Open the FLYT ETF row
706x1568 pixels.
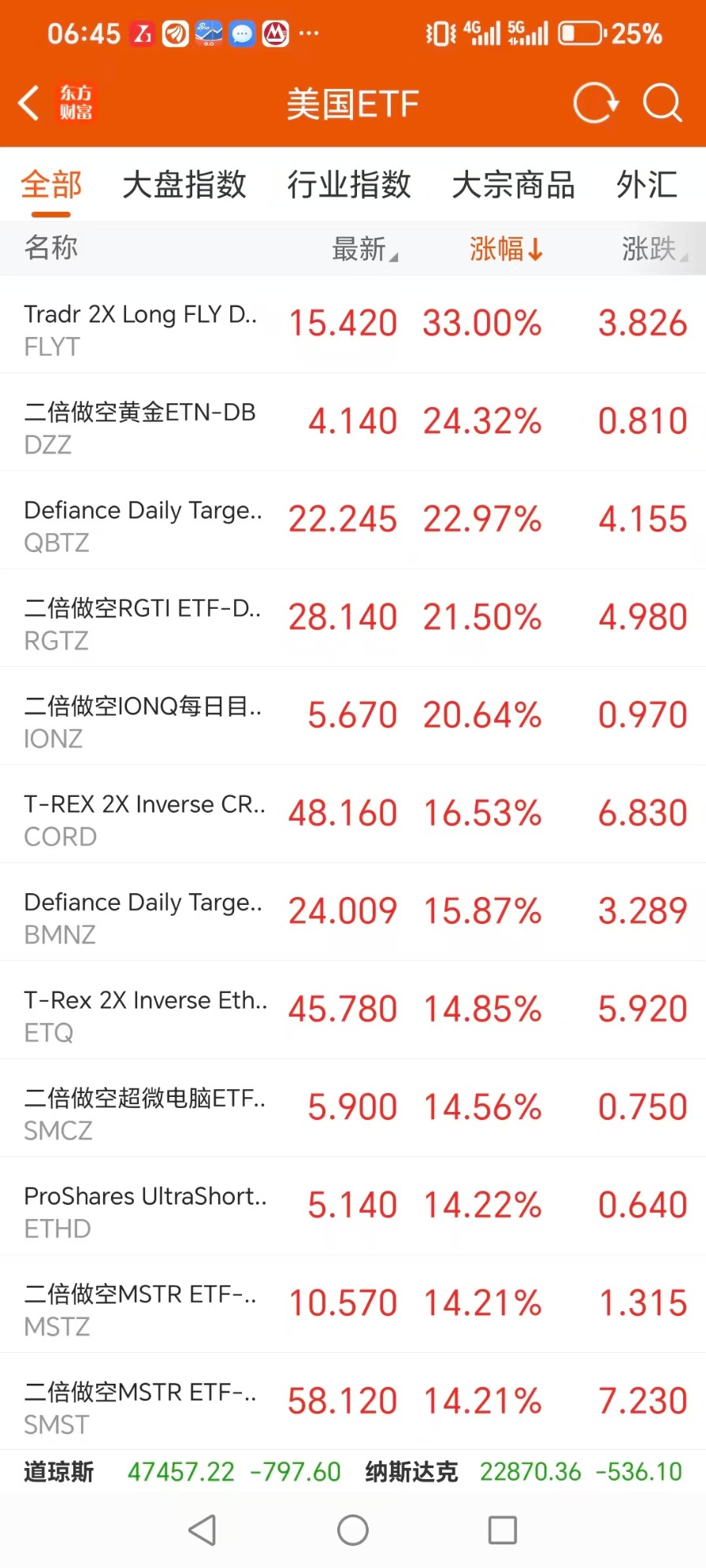pyautogui.click(x=353, y=324)
